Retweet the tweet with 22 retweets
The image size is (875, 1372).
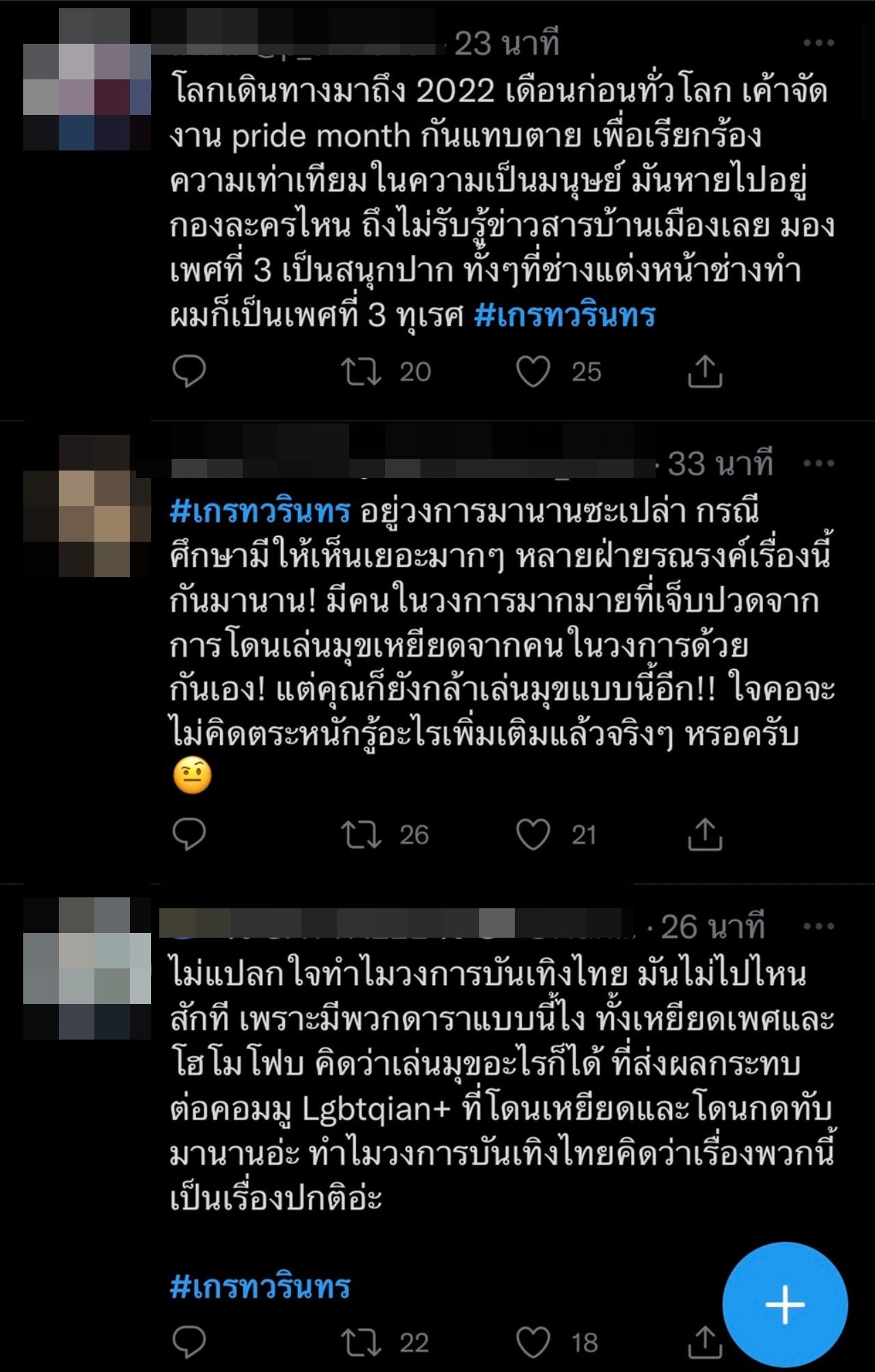[361, 1343]
